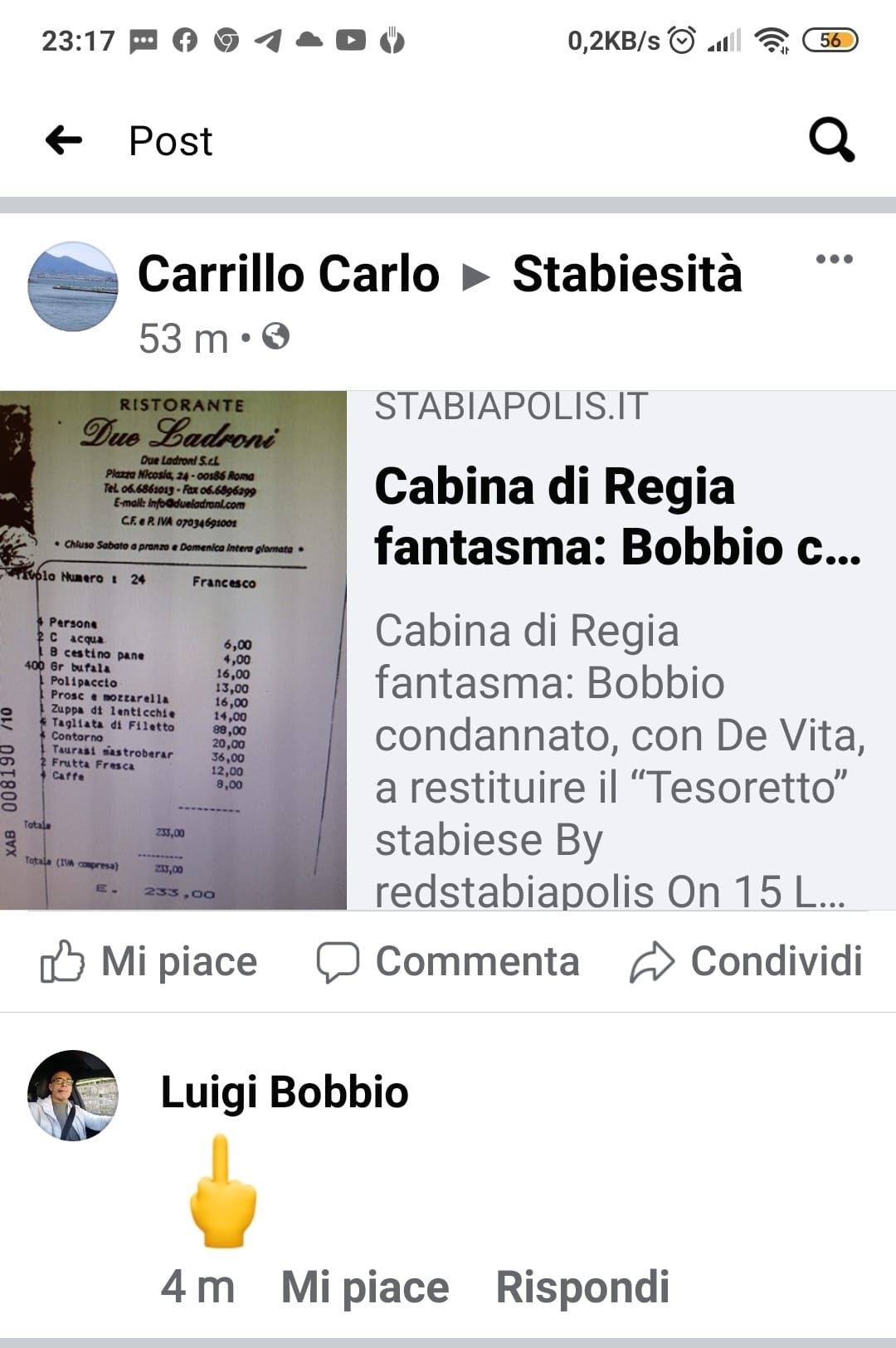Like the post with Mi piace
896x1348 pixels.
tap(149, 962)
